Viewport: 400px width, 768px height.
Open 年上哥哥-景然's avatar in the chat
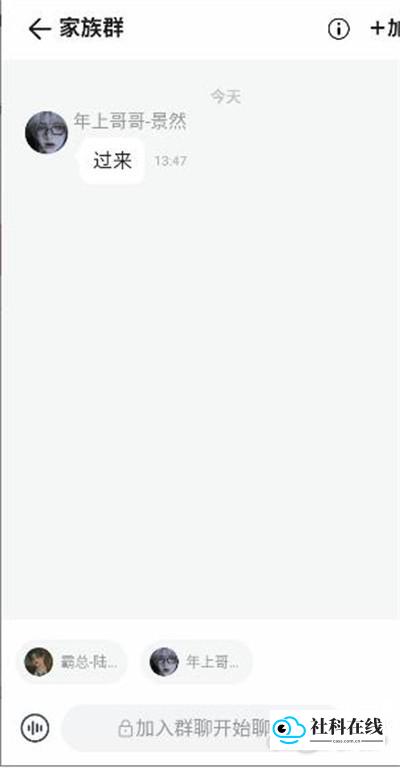coord(47,132)
